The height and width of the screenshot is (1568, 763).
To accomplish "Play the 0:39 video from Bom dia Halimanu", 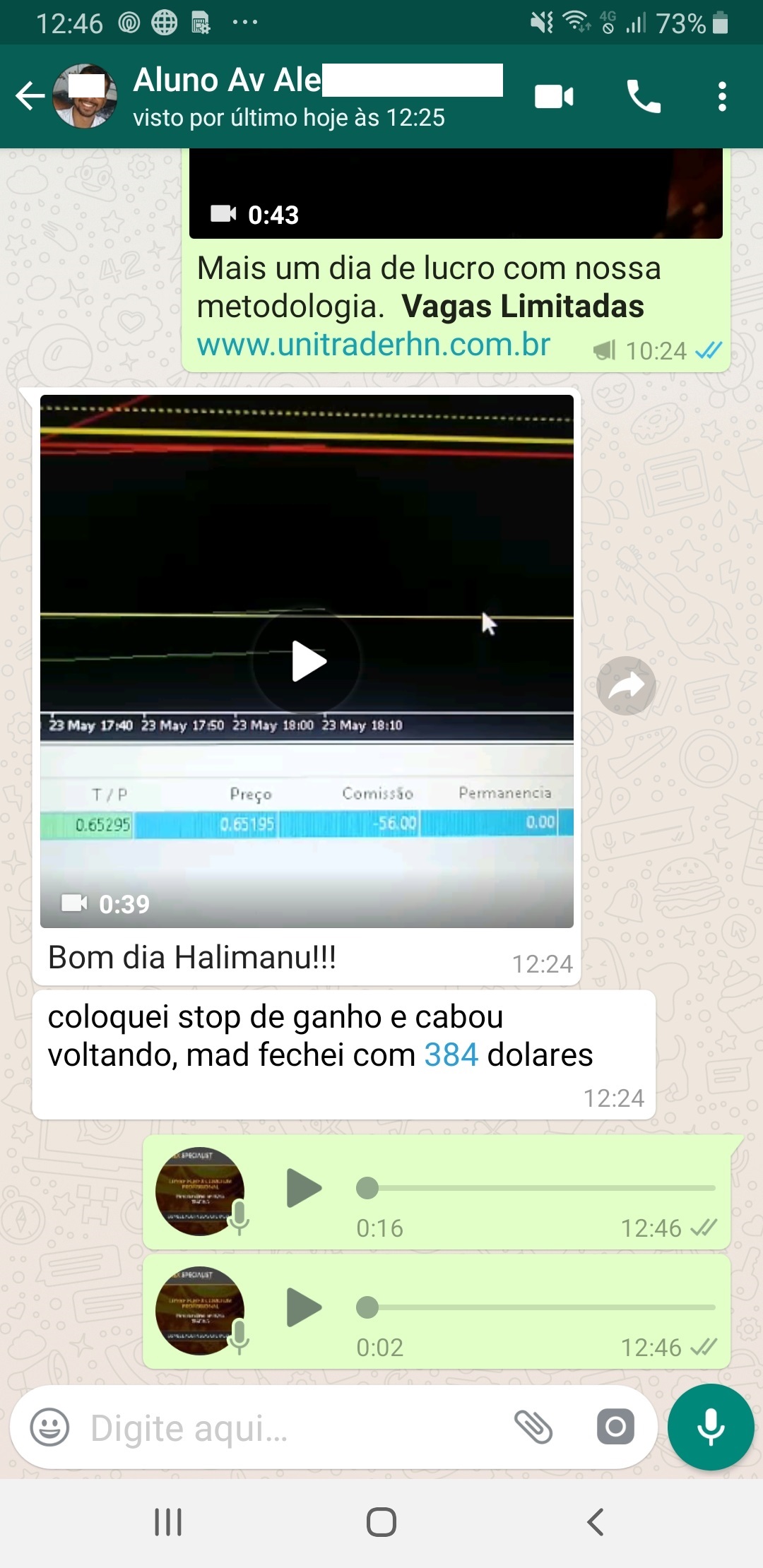I will click(307, 661).
